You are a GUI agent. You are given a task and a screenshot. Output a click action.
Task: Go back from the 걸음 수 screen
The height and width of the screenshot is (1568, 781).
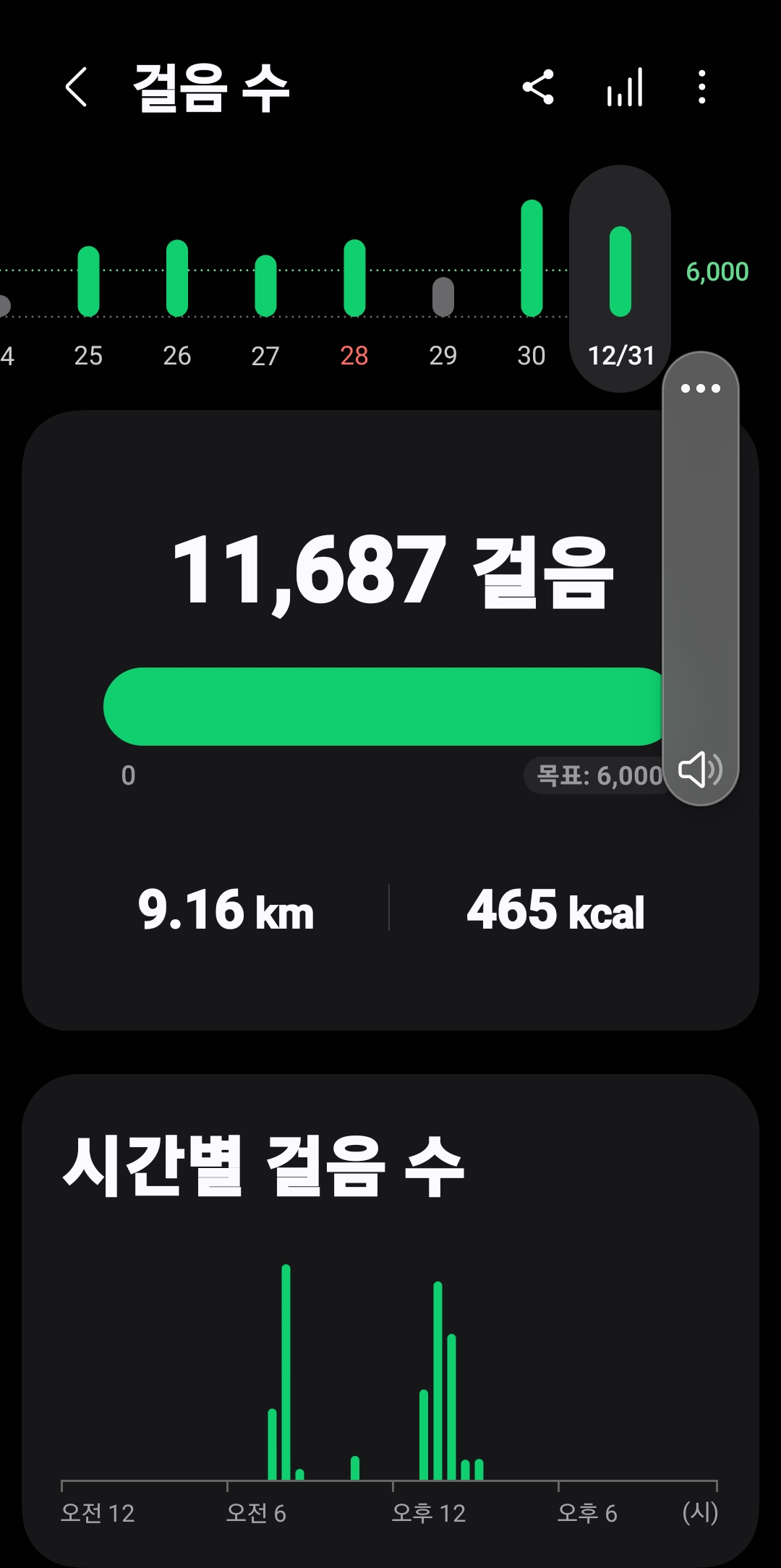(77, 88)
